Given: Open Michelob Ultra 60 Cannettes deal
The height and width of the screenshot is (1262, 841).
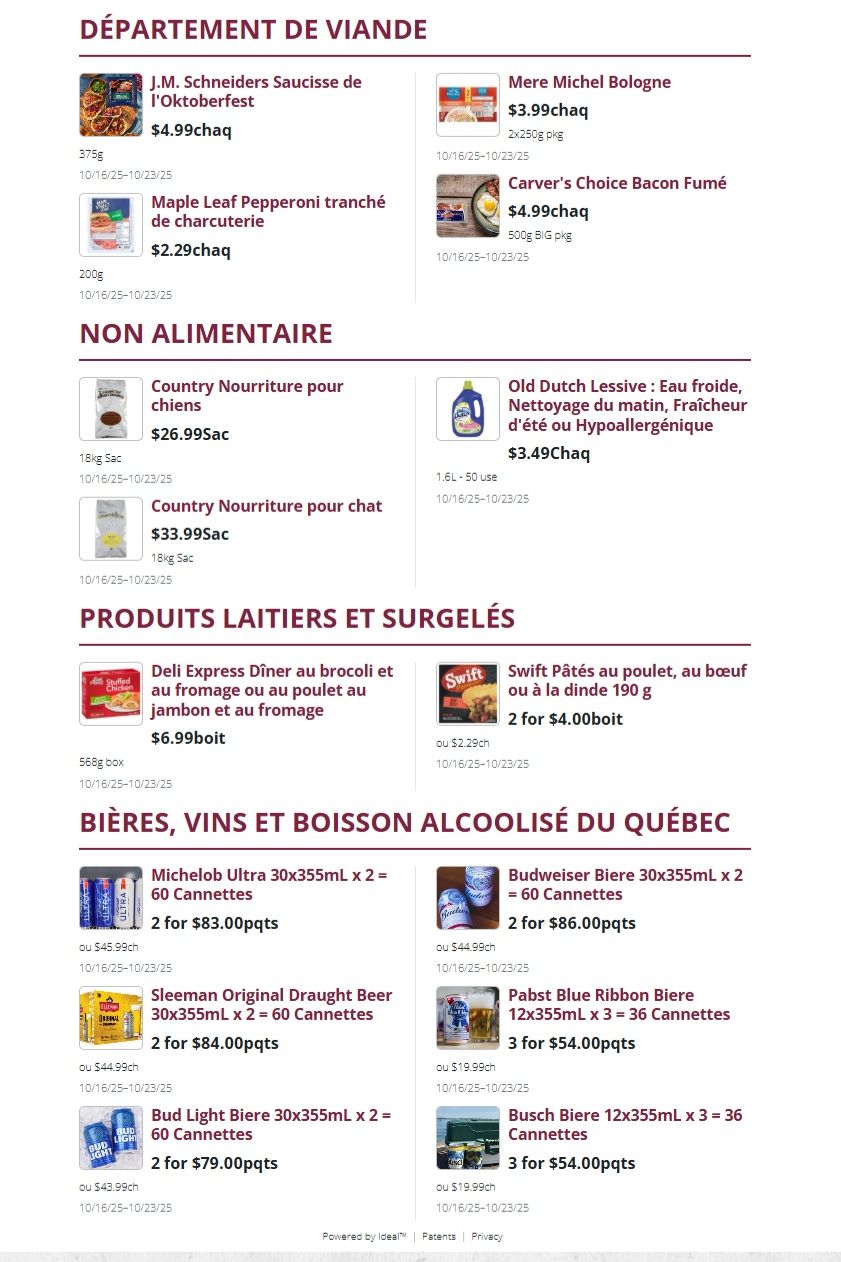Looking at the screenshot, I should point(268,884).
